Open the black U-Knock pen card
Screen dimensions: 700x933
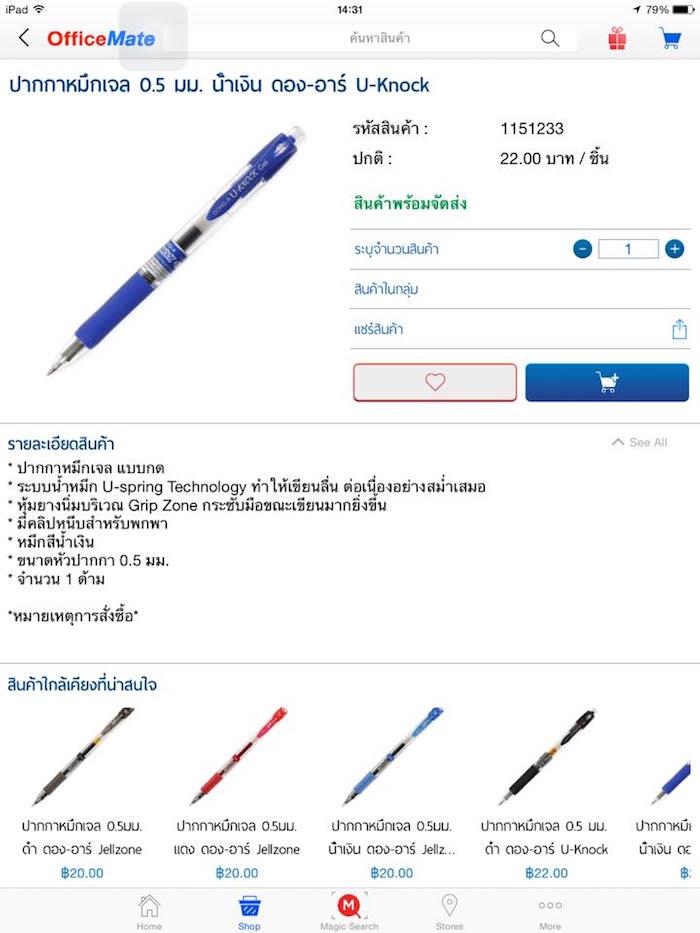544,790
